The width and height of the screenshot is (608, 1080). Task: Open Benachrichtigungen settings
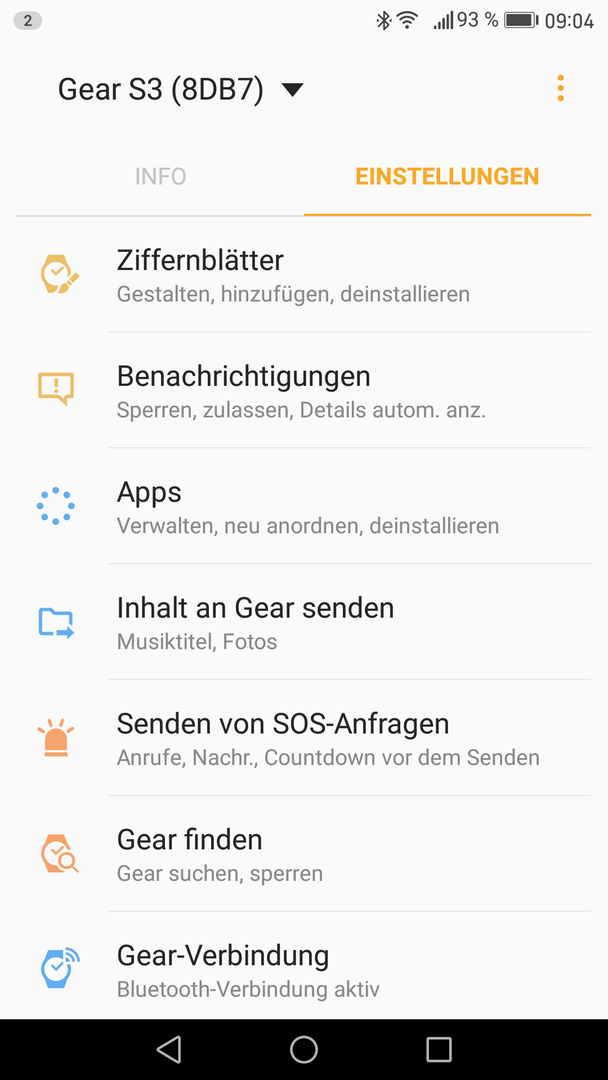pyautogui.click(x=304, y=390)
